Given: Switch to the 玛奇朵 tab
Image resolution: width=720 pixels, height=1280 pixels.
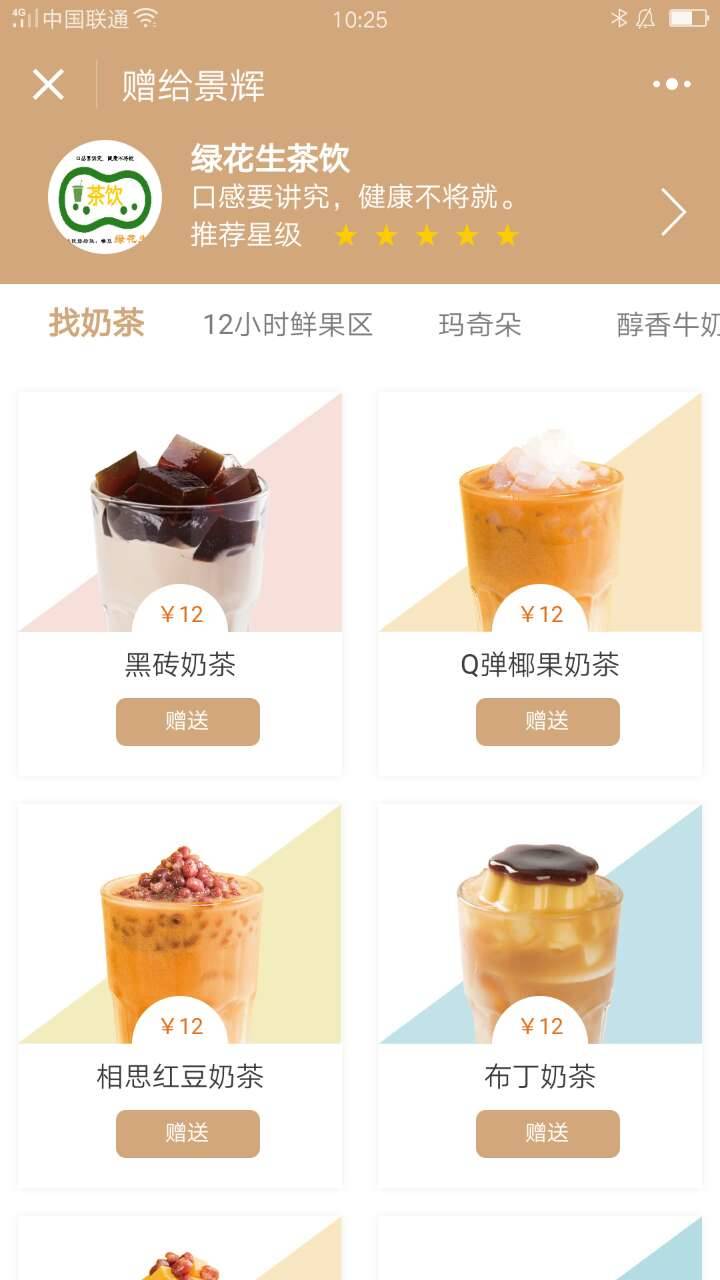Looking at the screenshot, I should pos(480,325).
